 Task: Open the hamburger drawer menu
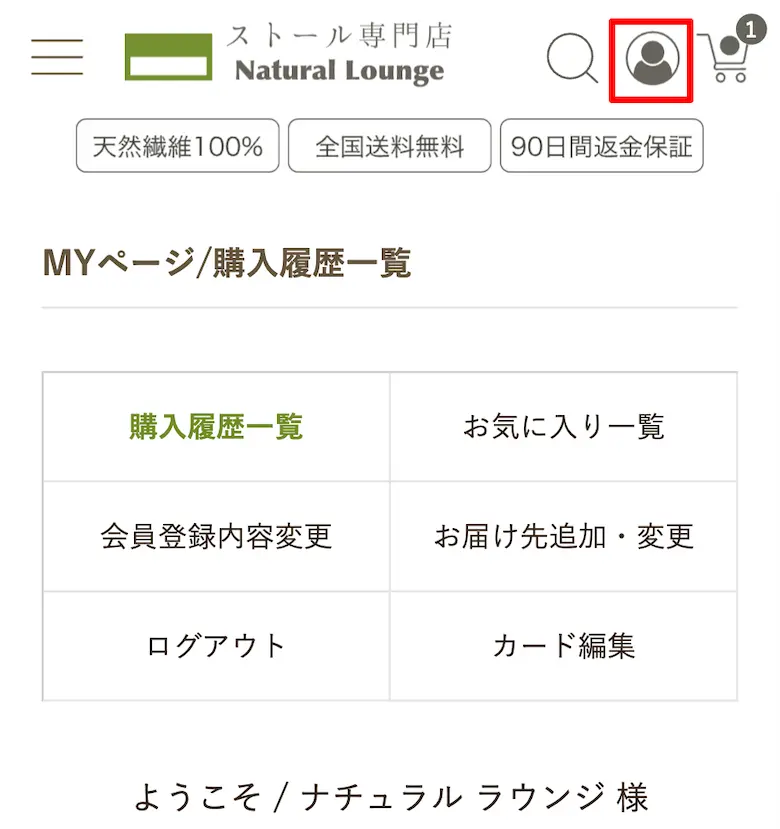[57, 57]
